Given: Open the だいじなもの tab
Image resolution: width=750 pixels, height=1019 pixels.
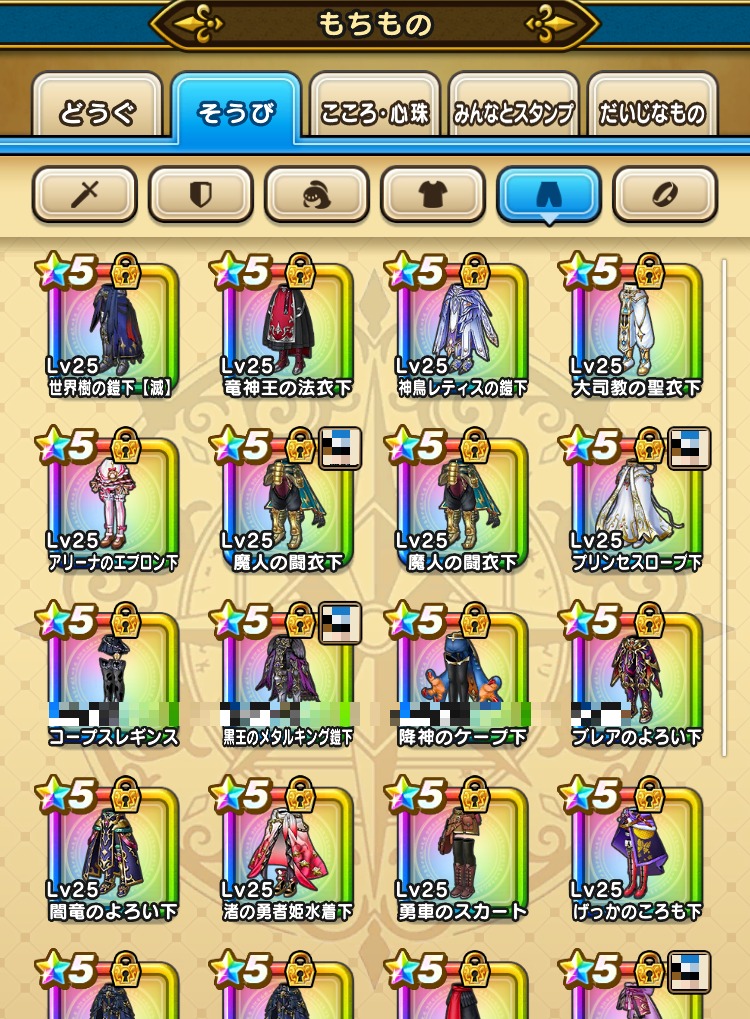Looking at the screenshot, I should pos(652,112).
